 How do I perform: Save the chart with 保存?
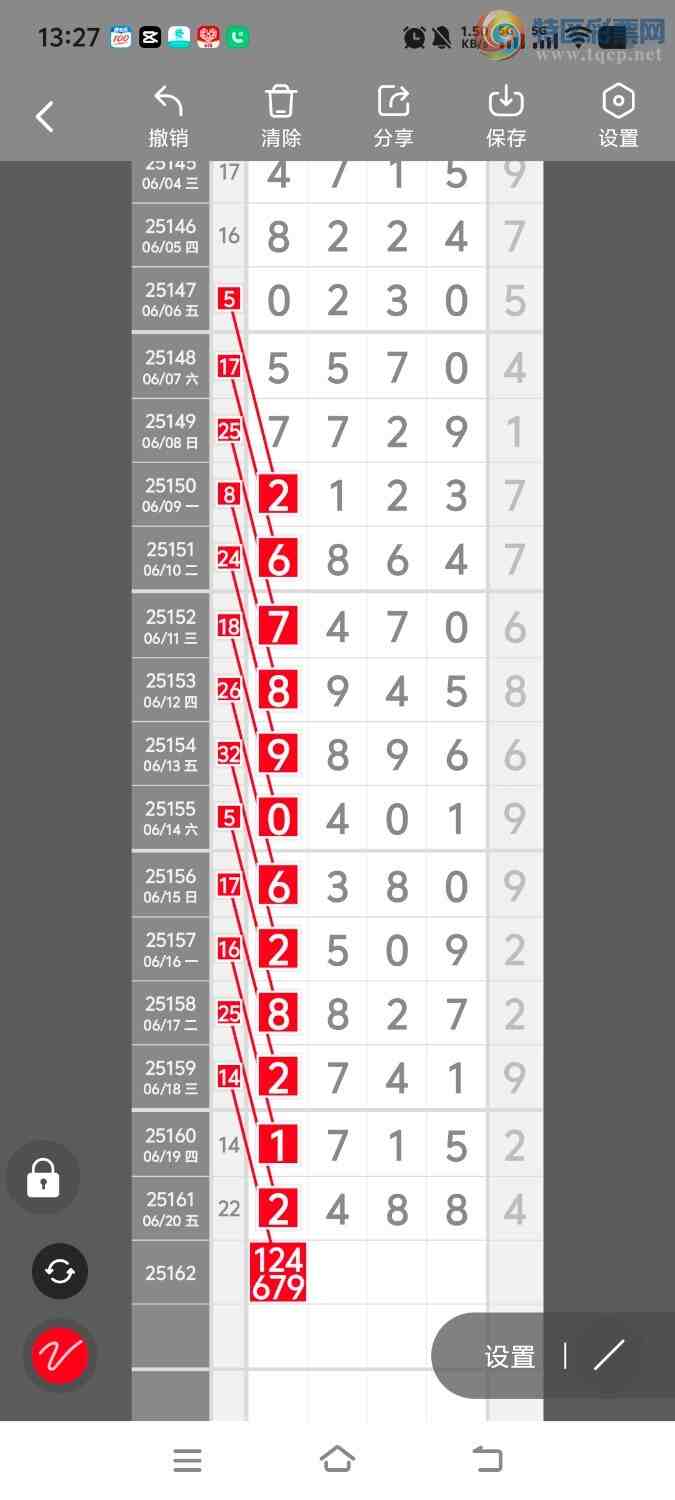point(506,117)
